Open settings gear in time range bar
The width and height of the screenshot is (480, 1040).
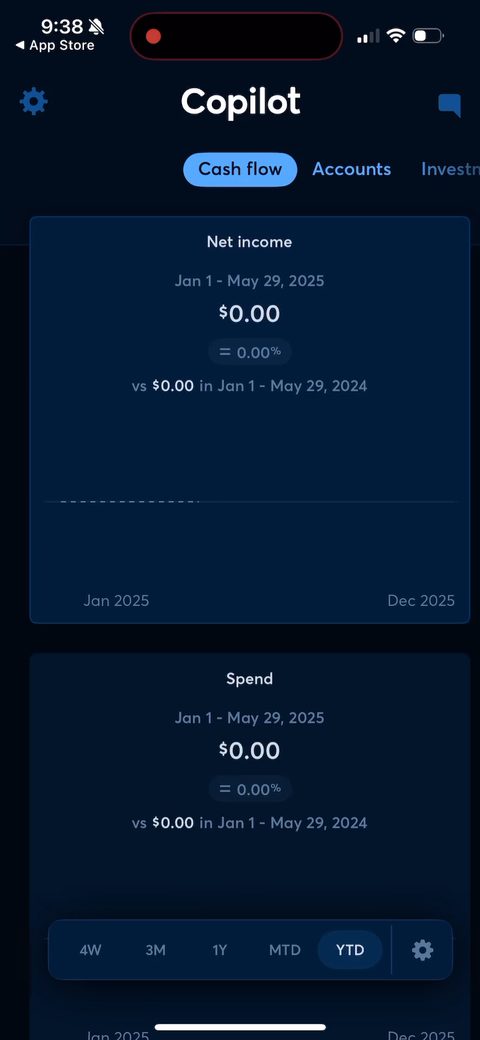tap(422, 950)
